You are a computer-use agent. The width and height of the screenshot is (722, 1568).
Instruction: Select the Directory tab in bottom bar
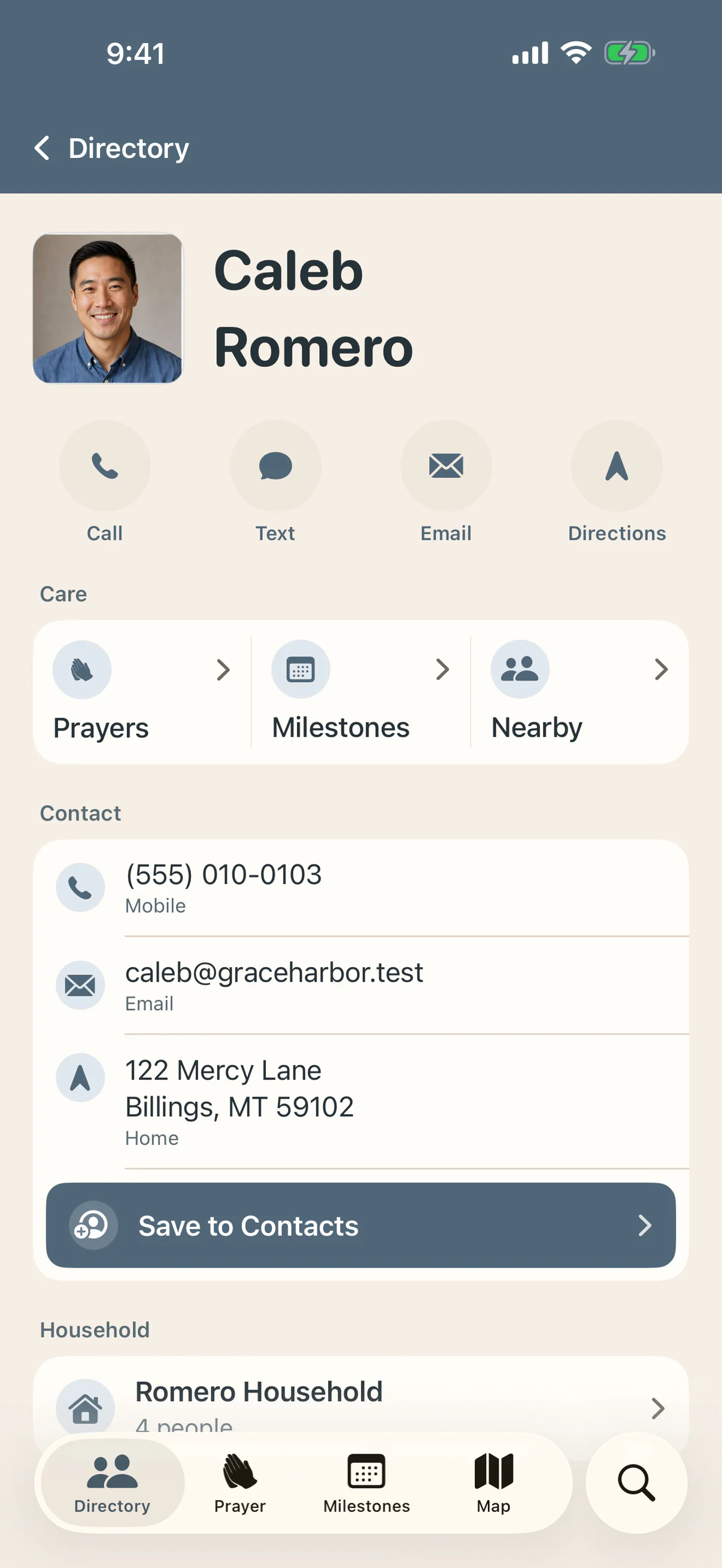tap(113, 1483)
